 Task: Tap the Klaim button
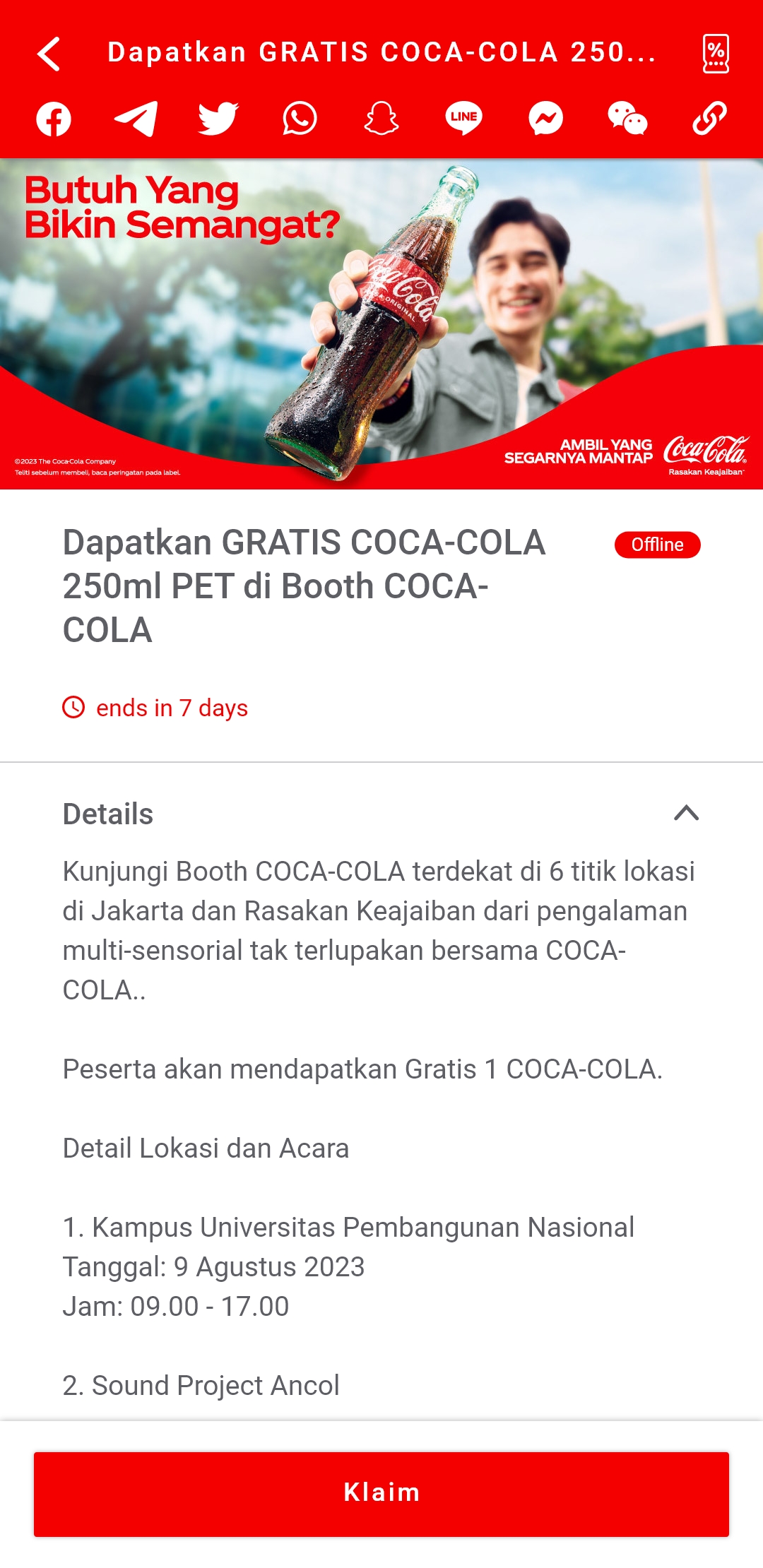coord(381,1494)
